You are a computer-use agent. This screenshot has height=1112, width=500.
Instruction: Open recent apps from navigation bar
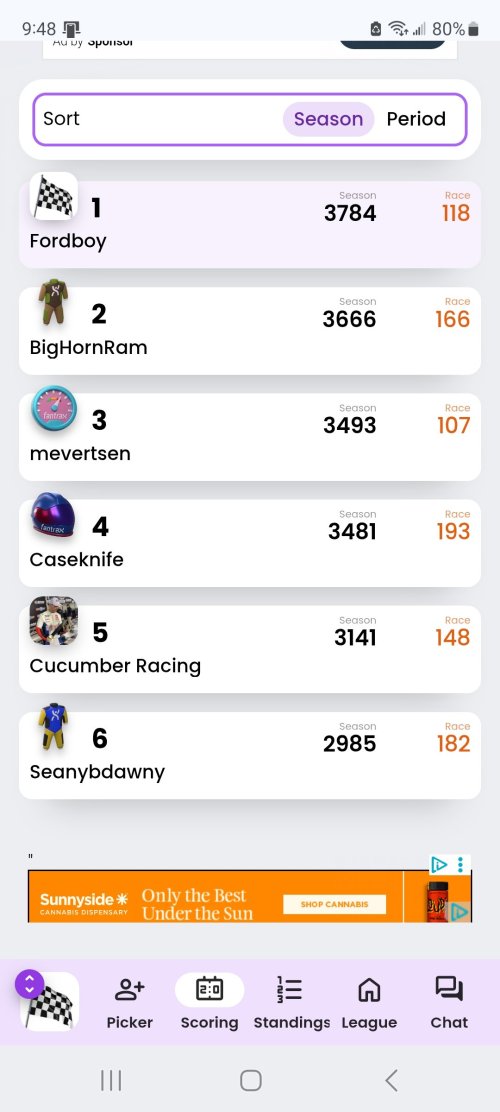click(x=111, y=1081)
